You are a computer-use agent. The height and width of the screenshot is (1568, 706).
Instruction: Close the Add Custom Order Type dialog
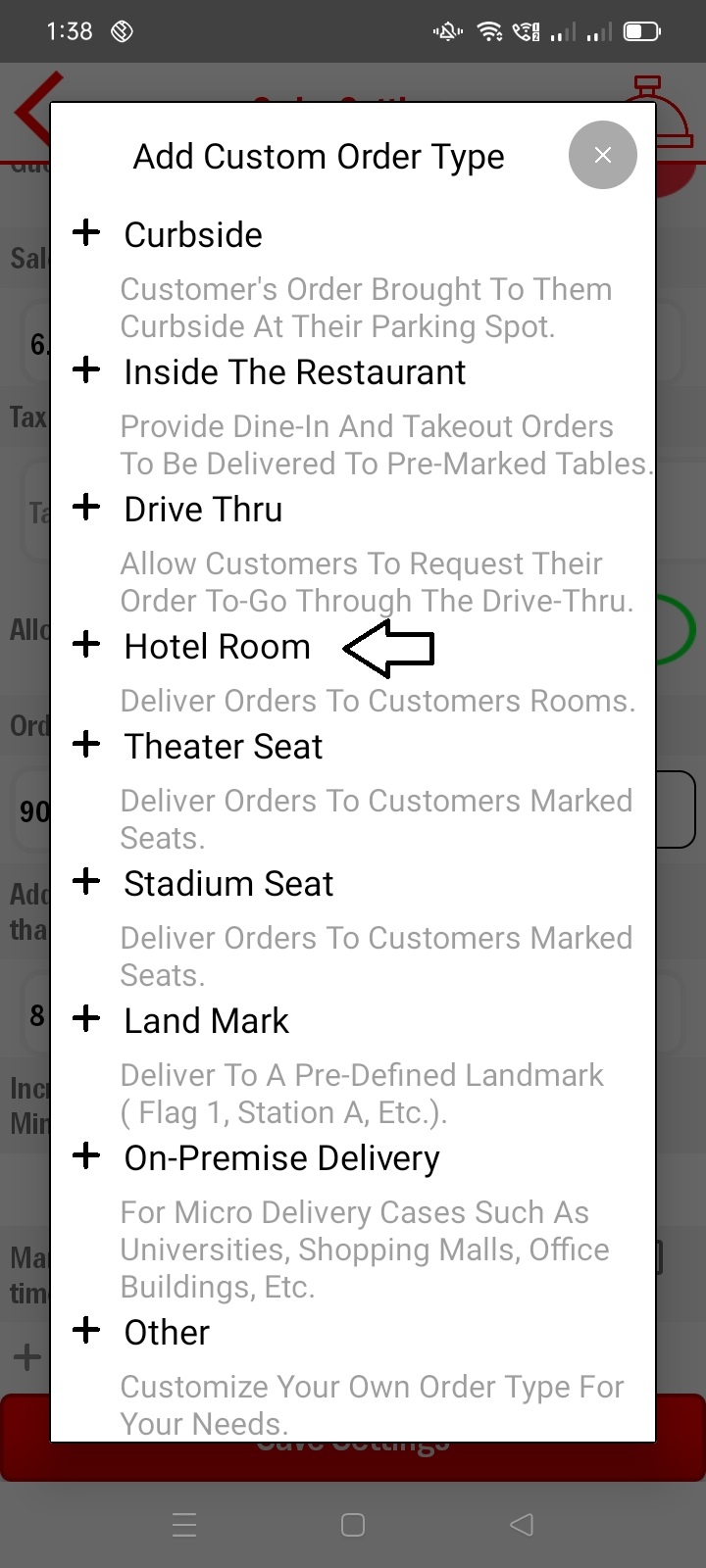coord(602,155)
